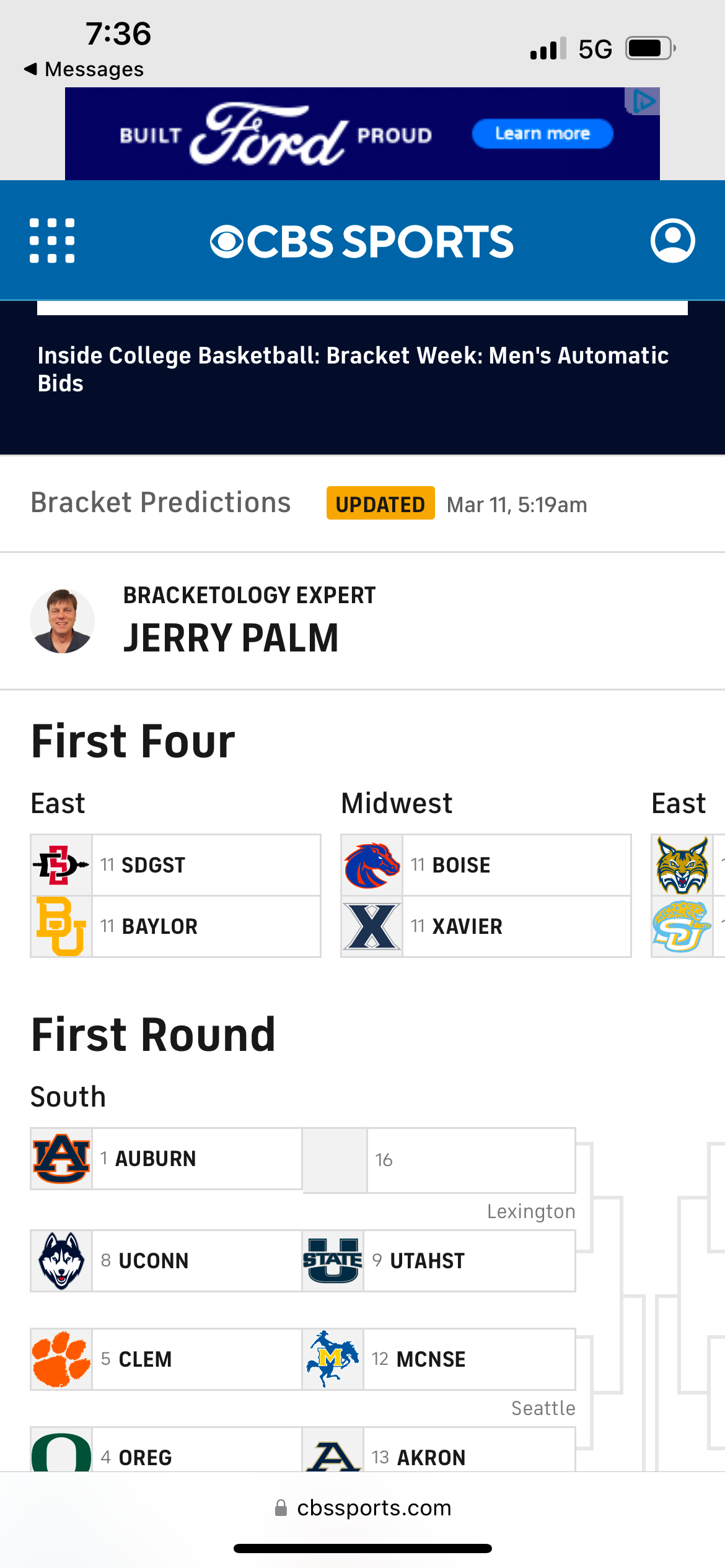Click Jerry Palm's profile photo
Screen dimensions: 725x1568
coord(62,621)
